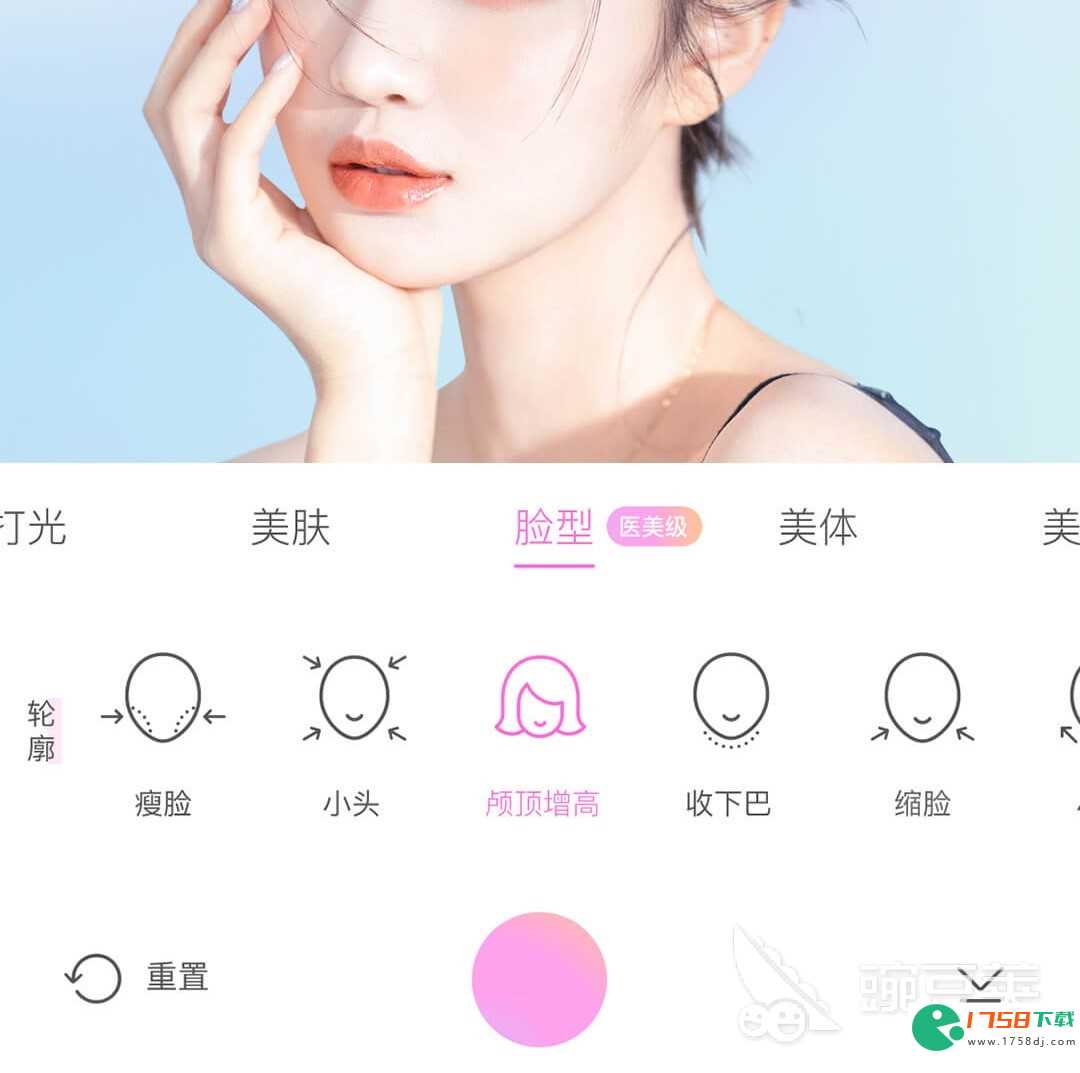This screenshot has height=1073, width=1080.
Task: Tap the pink shutter button
Action: (x=539, y=978)
